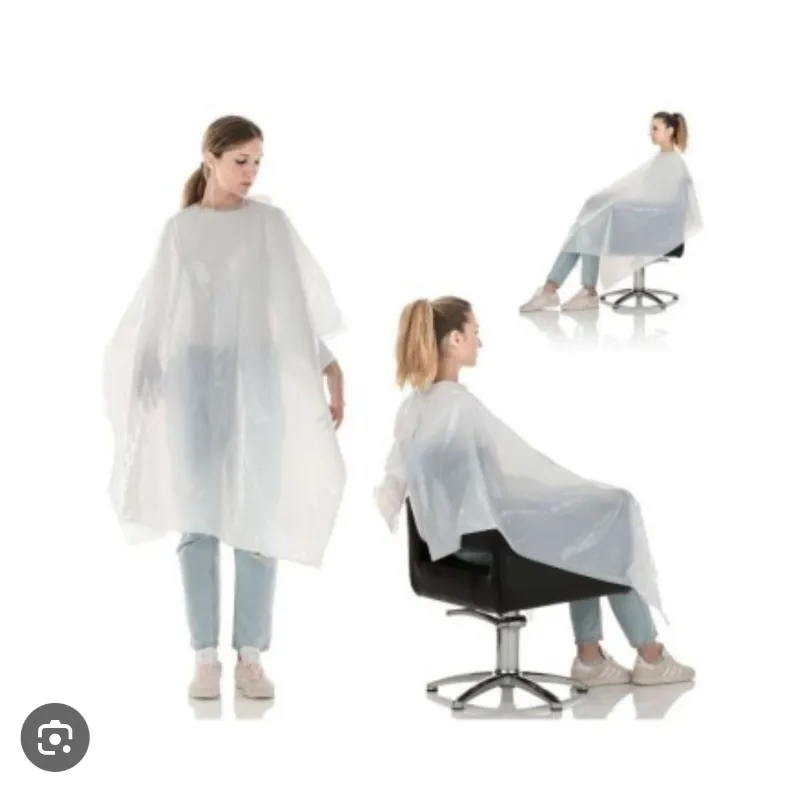800x800 pixels.
Task: Search this image with Google Lens
Action: click(55, 738)
